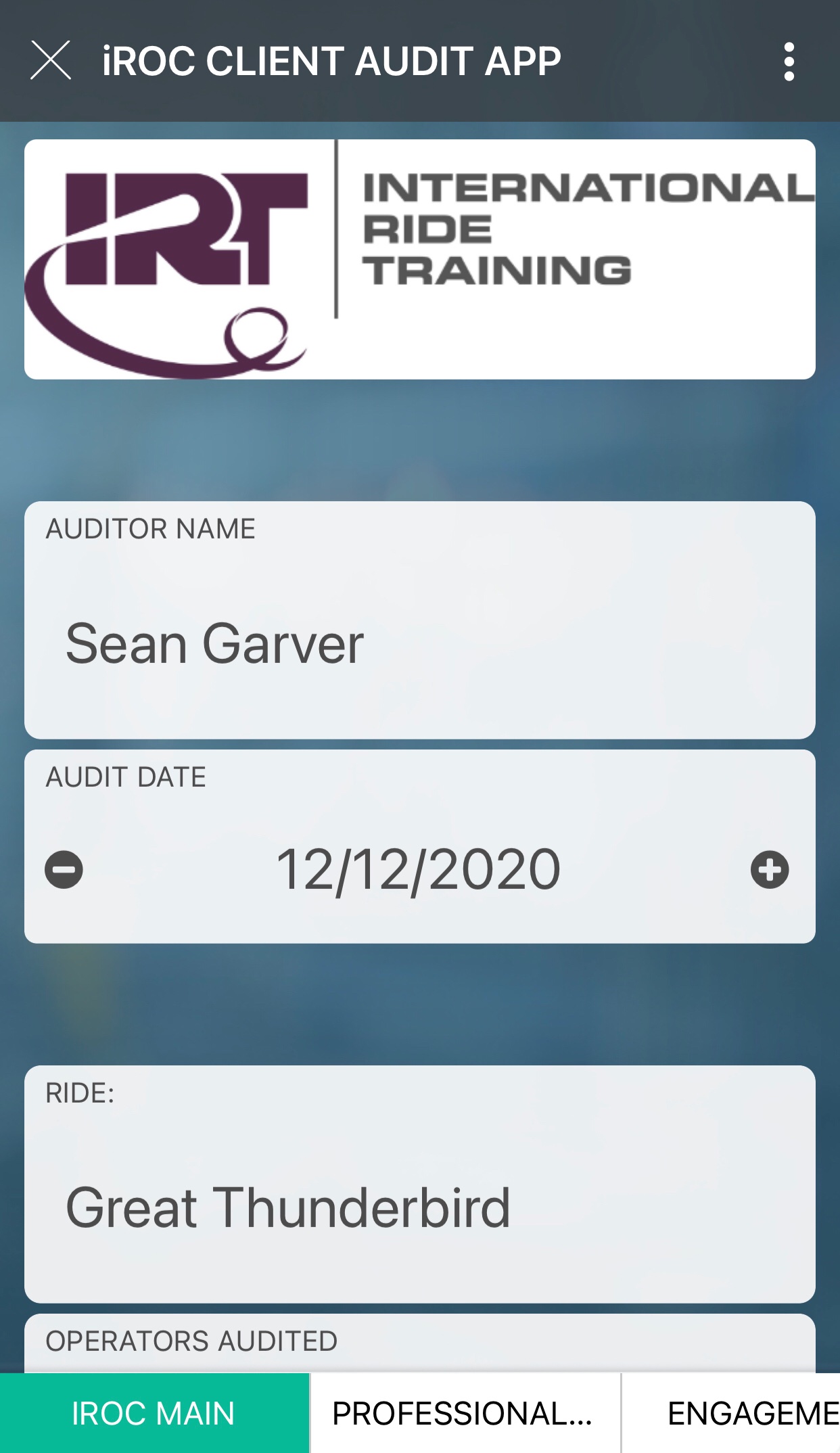The image size is (840, 1453).
Task: Switch to the Professional tab
Action: 464,1414
